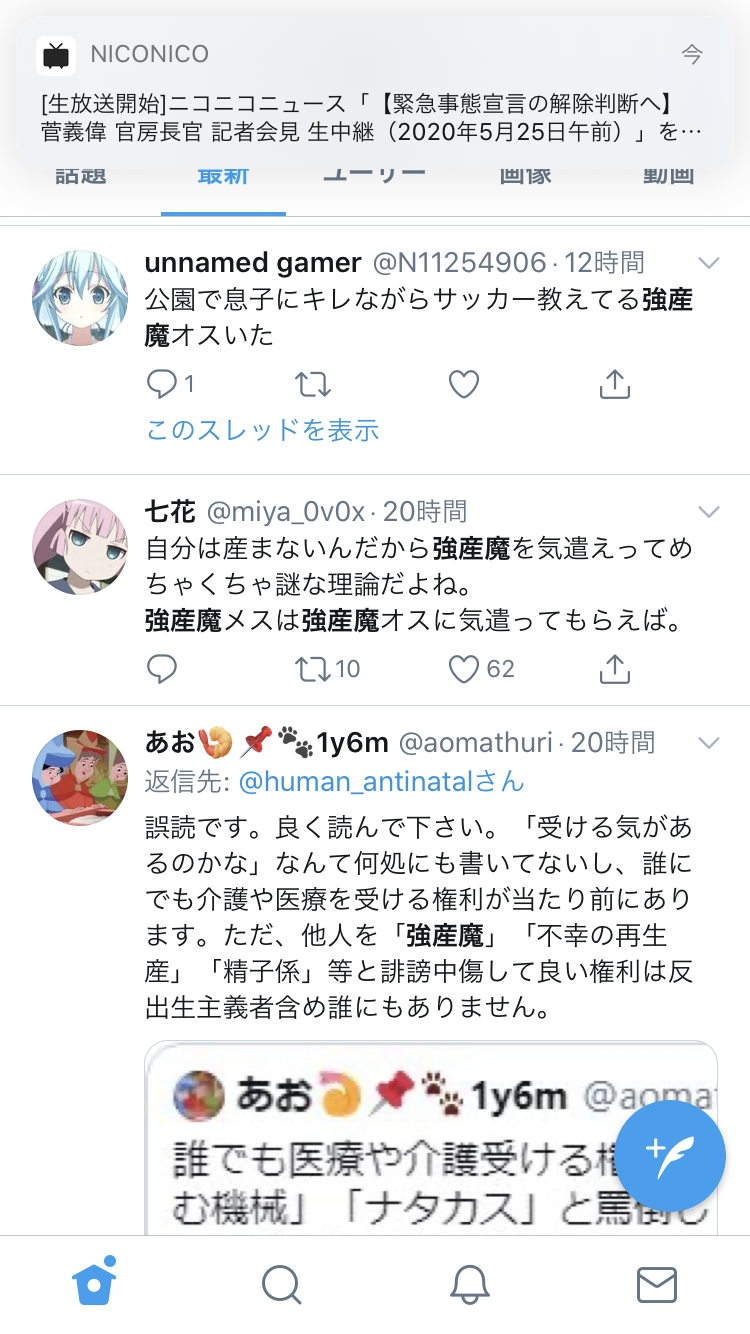Expand the options chevron on unnamed gamer's tweet
Image resolution: width=750 pixels, height=1334 pixels.
click(x=709, y=263)
